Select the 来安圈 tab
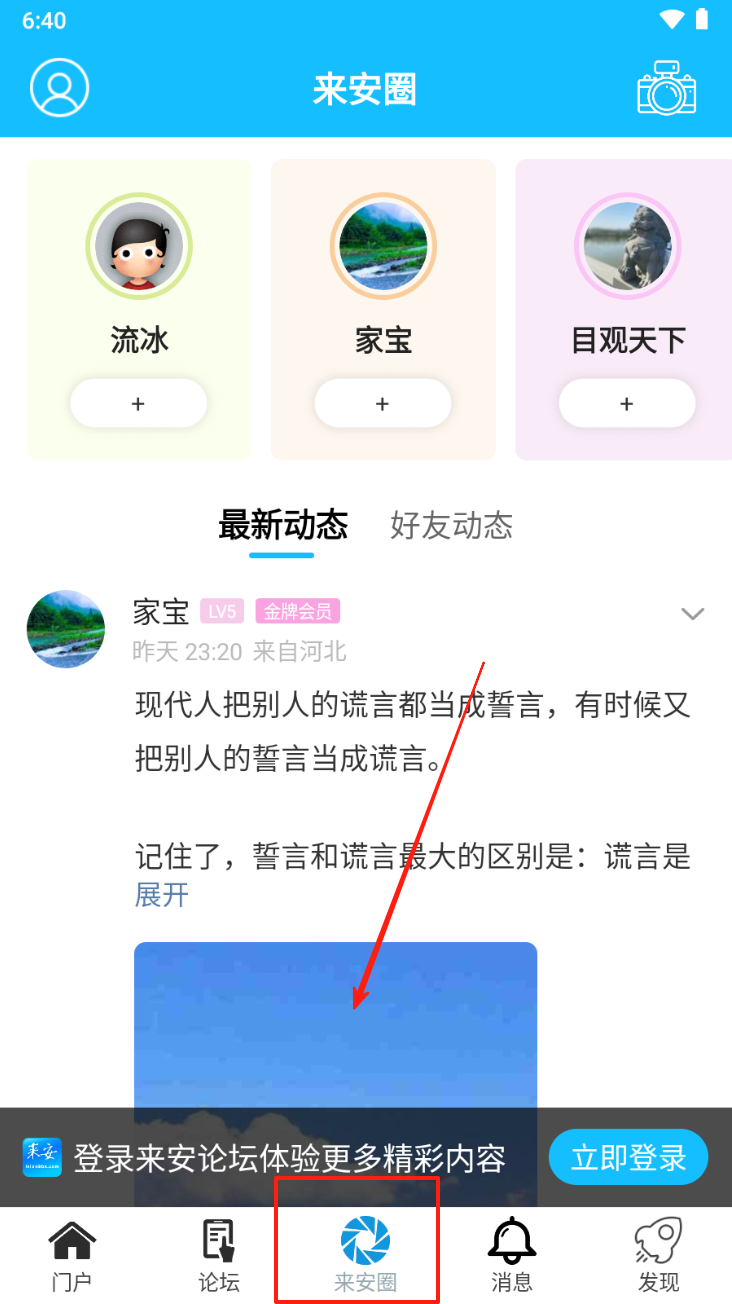The height and width of the screenshot is (1304, 732). pos(365,1255)
